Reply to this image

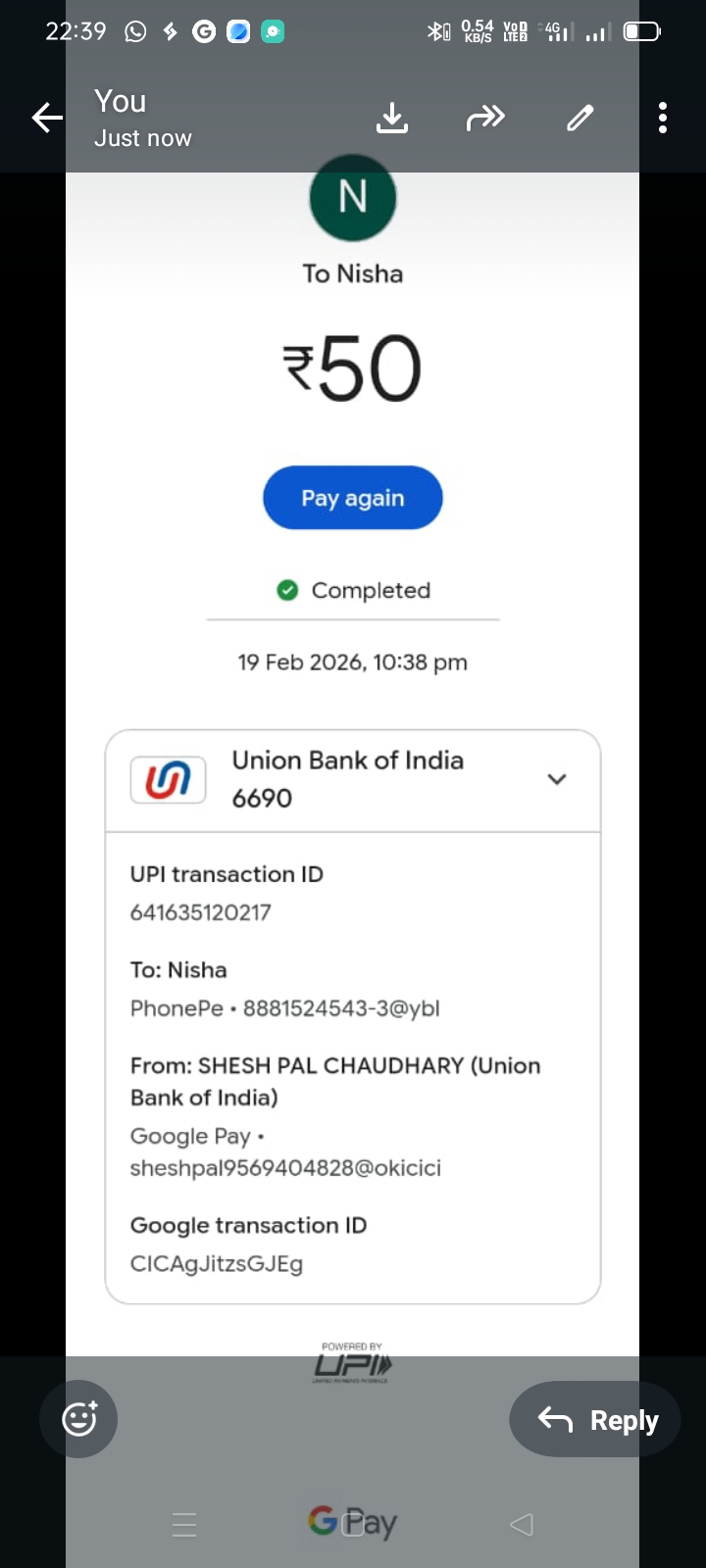click(x=595, y=1419)
